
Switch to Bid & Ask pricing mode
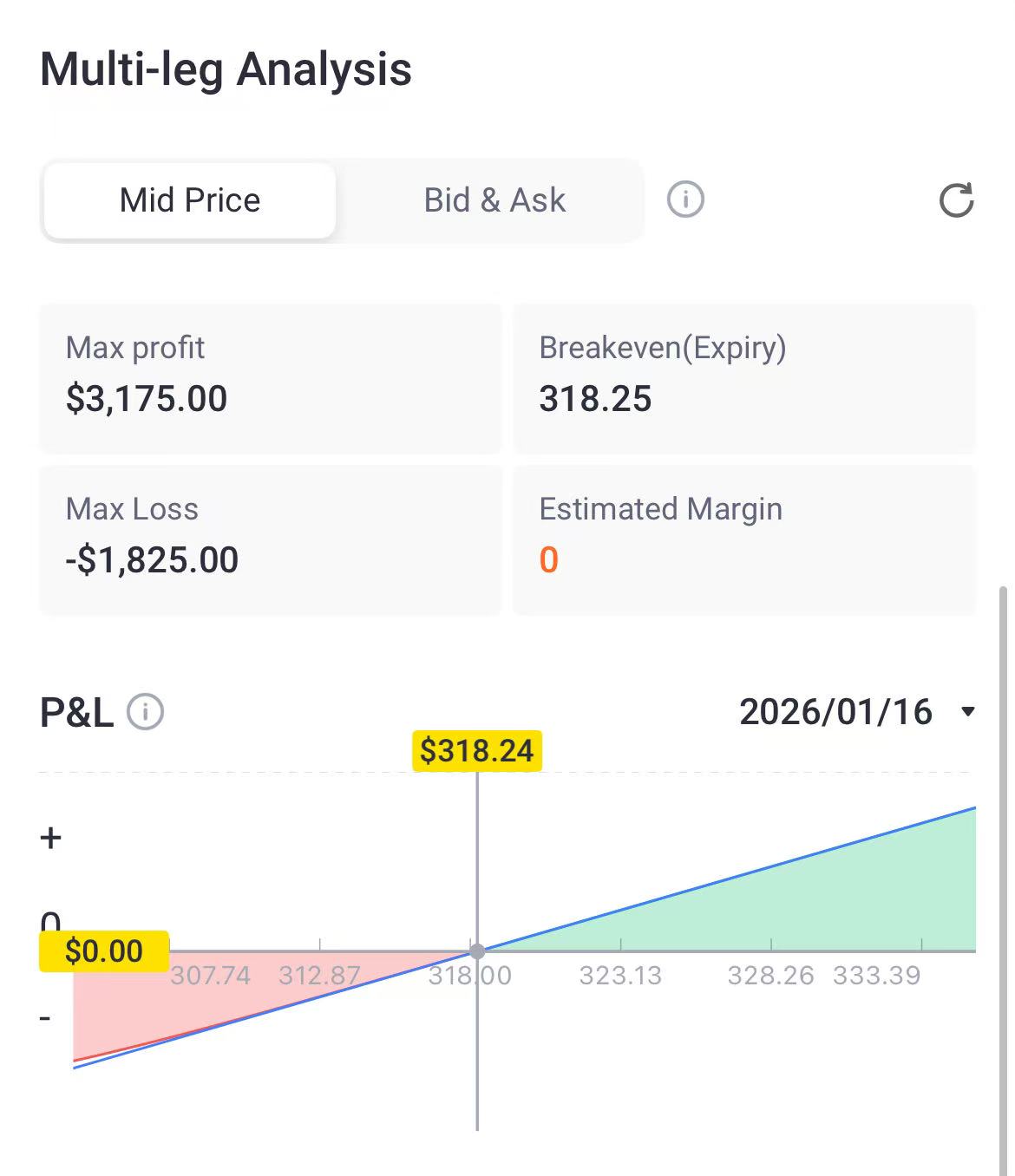[494, 199]
